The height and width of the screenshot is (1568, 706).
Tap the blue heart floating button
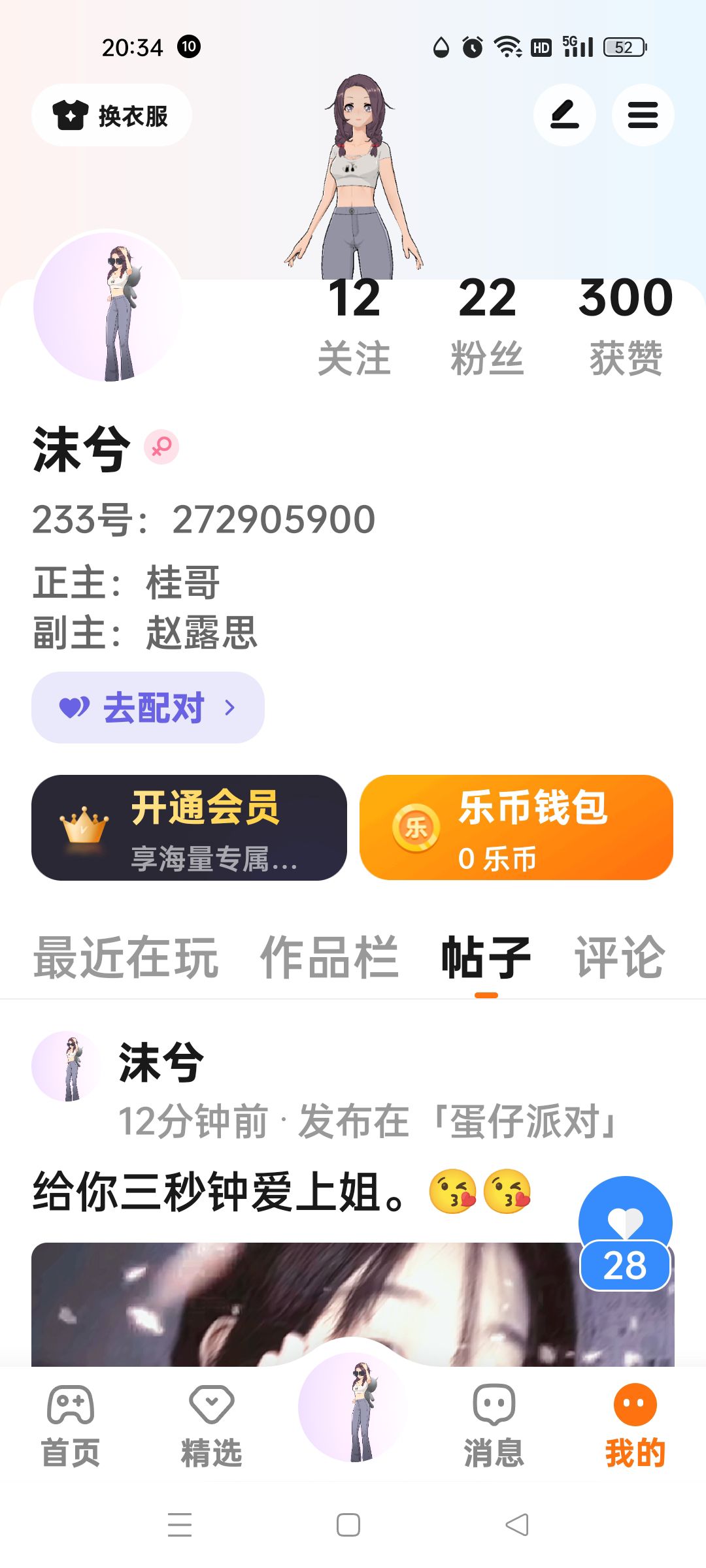coord(625,1220)
